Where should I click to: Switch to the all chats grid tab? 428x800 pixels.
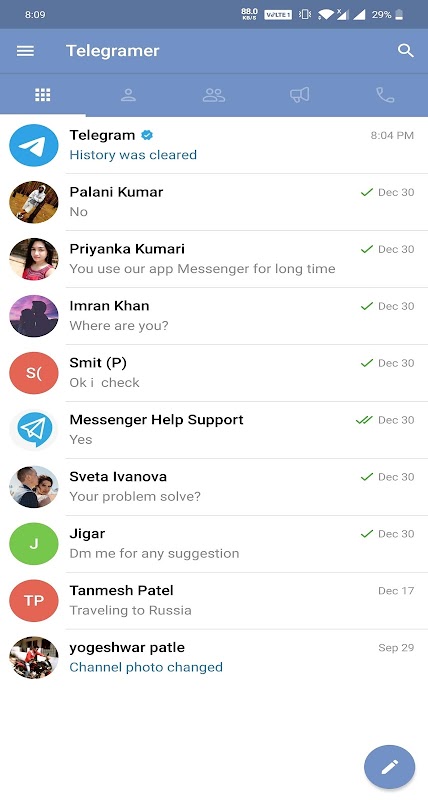click(x=42, y=95)
